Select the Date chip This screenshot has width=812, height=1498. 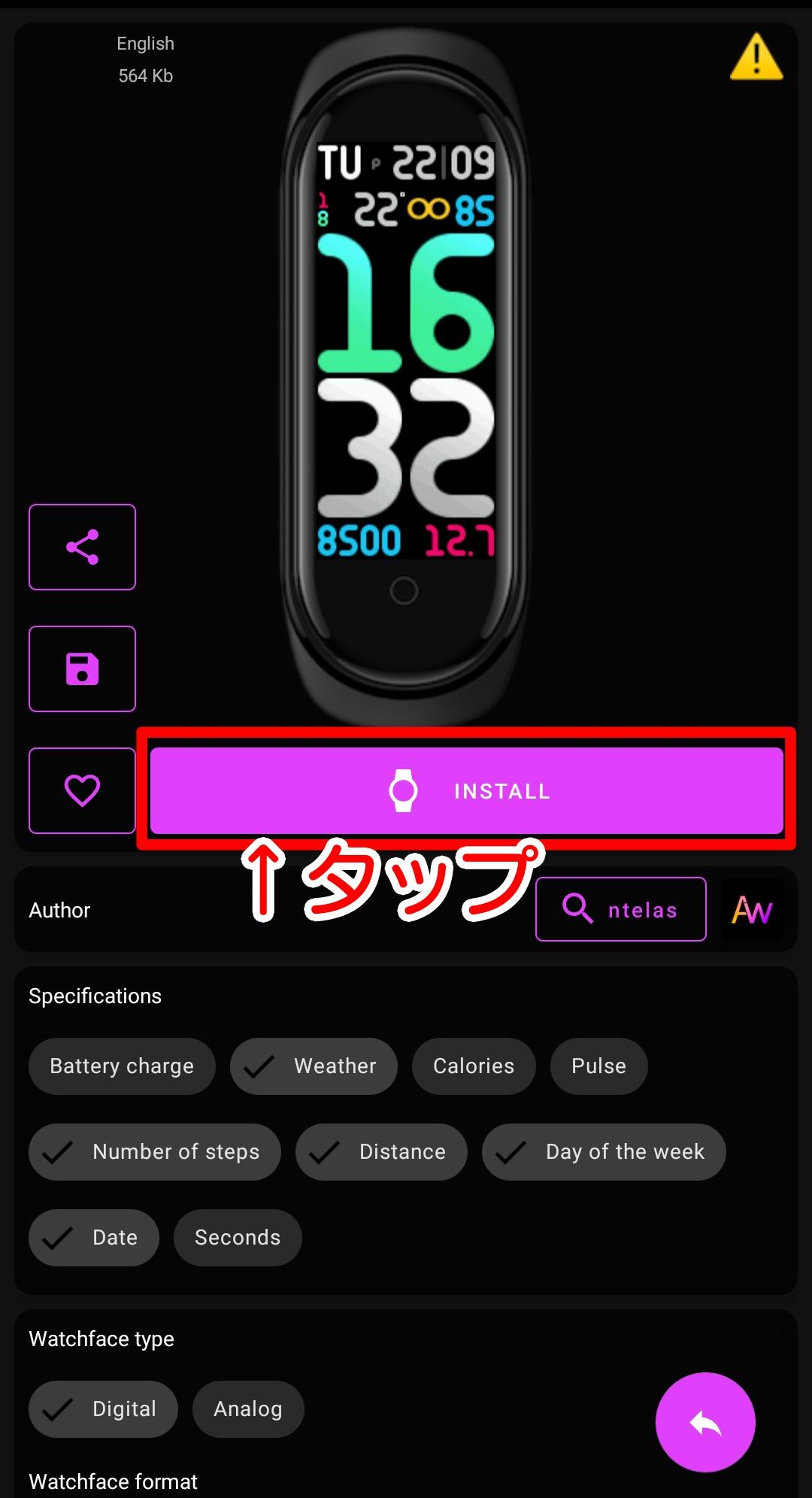point(94,1237)
